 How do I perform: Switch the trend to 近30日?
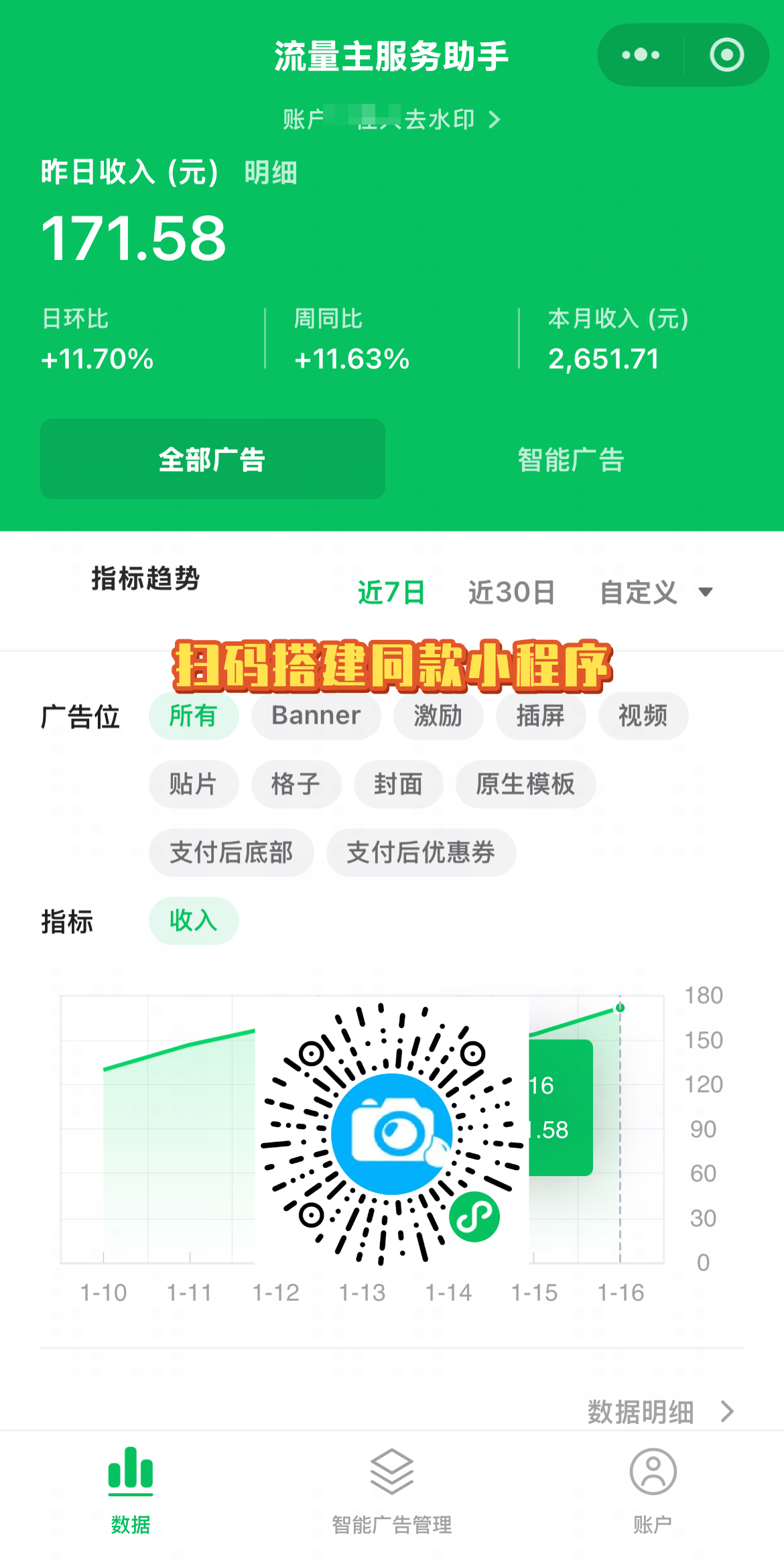(511, 592)
